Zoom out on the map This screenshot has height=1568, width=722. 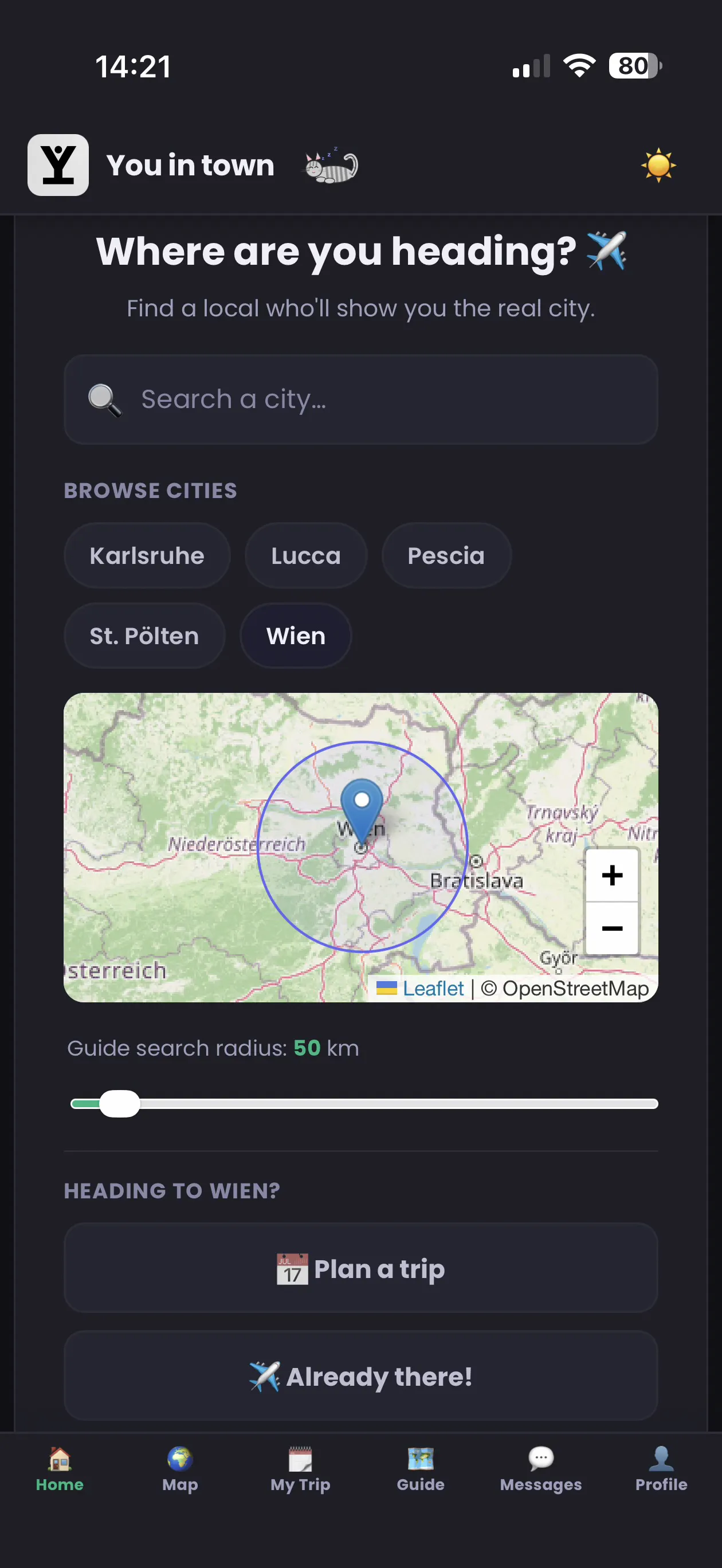point(612,928)
